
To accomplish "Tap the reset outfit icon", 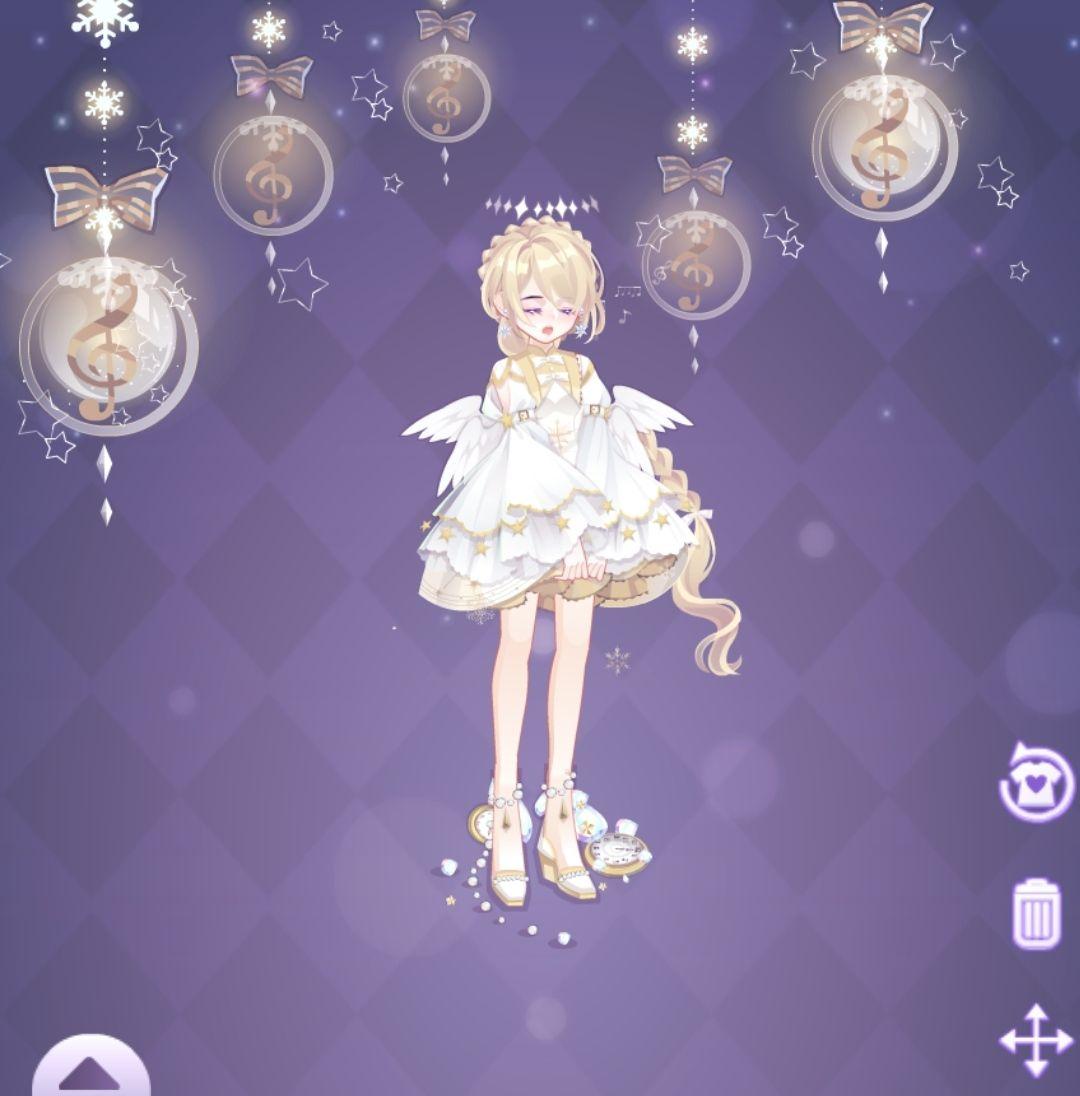I will click(1036, 782).
